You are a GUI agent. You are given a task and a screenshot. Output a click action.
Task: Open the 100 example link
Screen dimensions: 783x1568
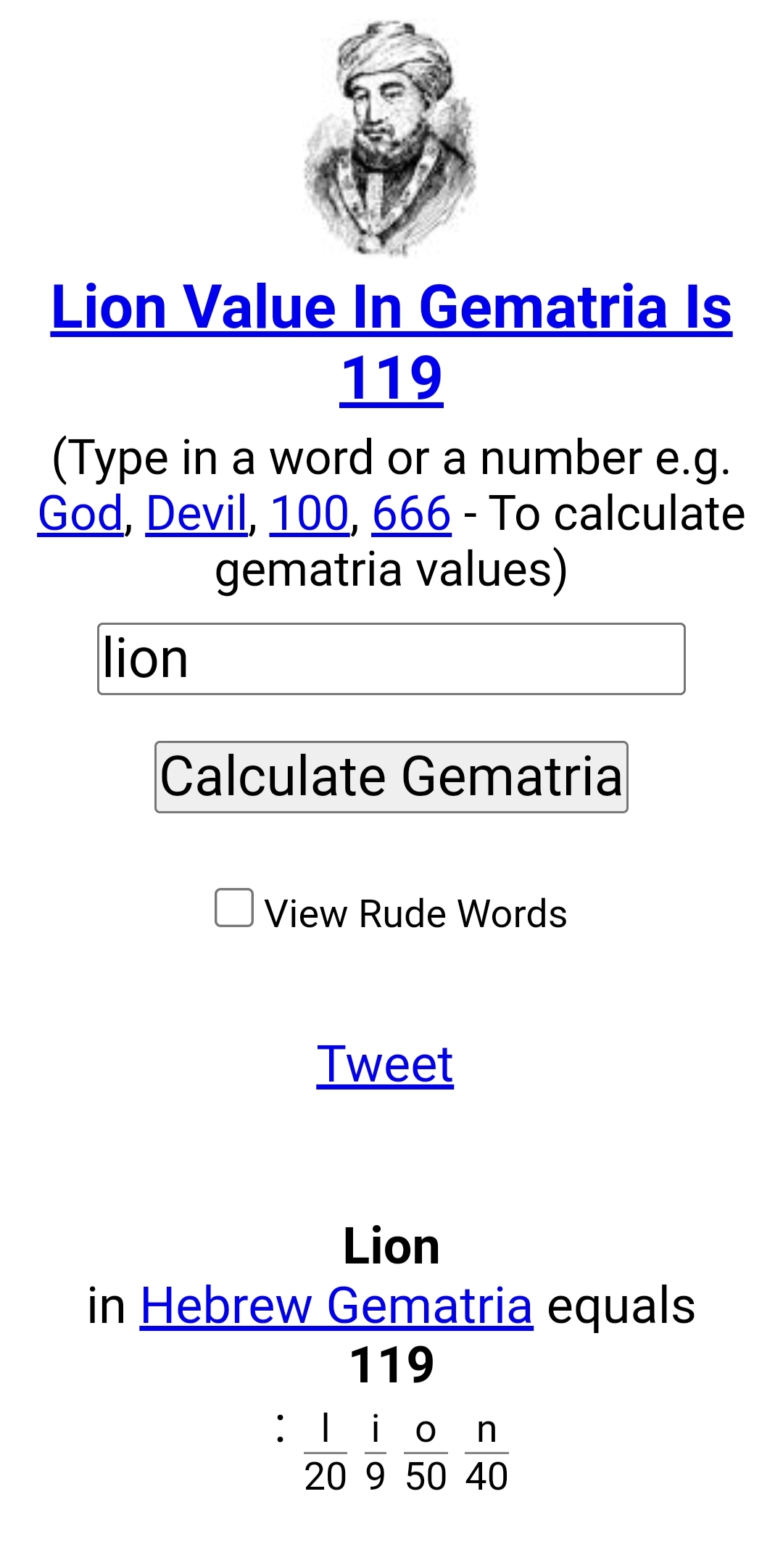[310, 514]
